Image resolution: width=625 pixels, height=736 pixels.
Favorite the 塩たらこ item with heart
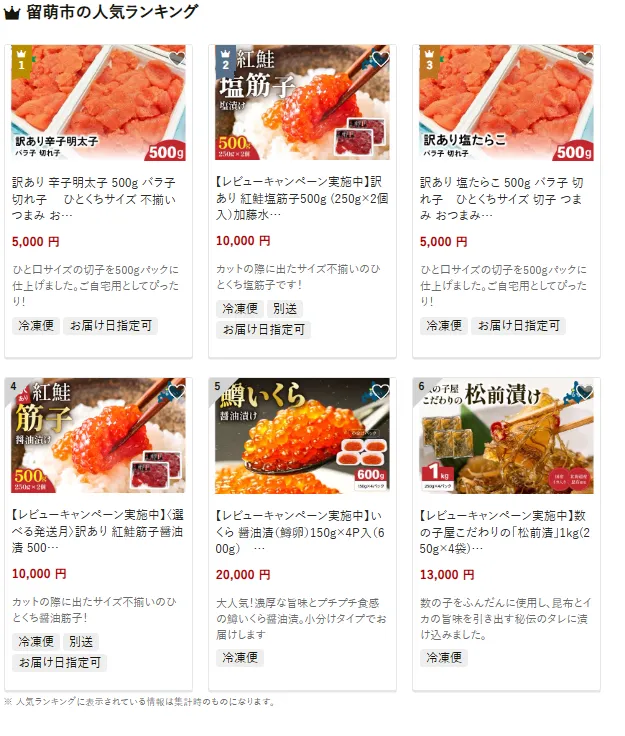point(584,59)
